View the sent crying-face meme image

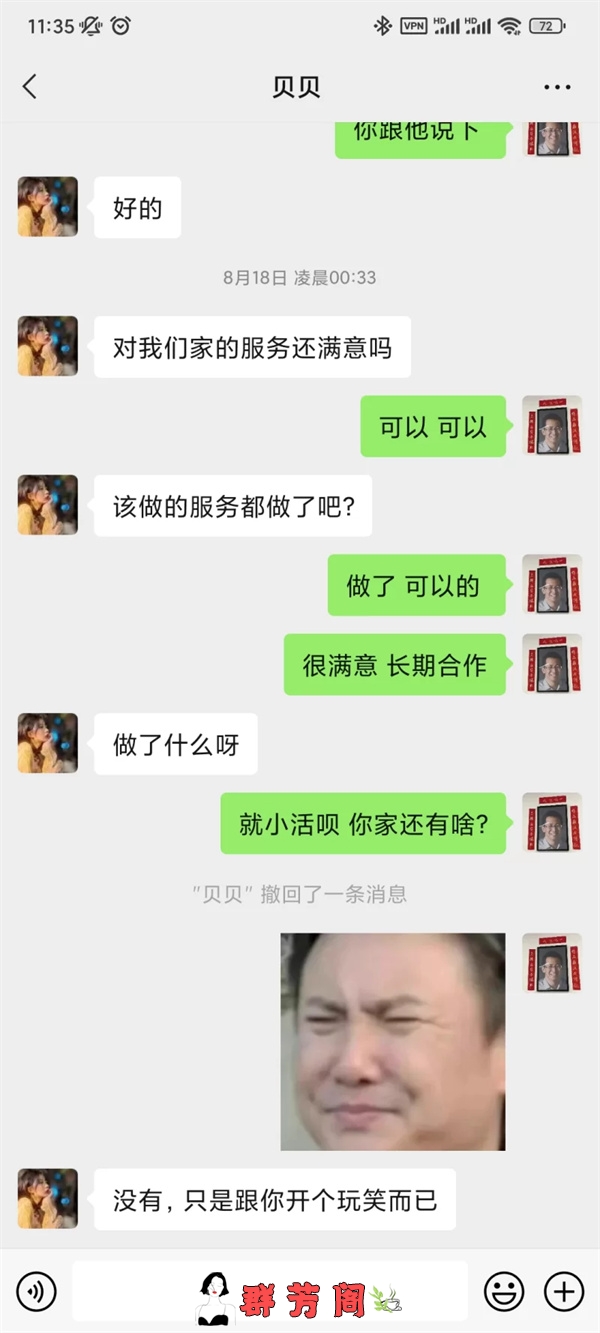392,1041
